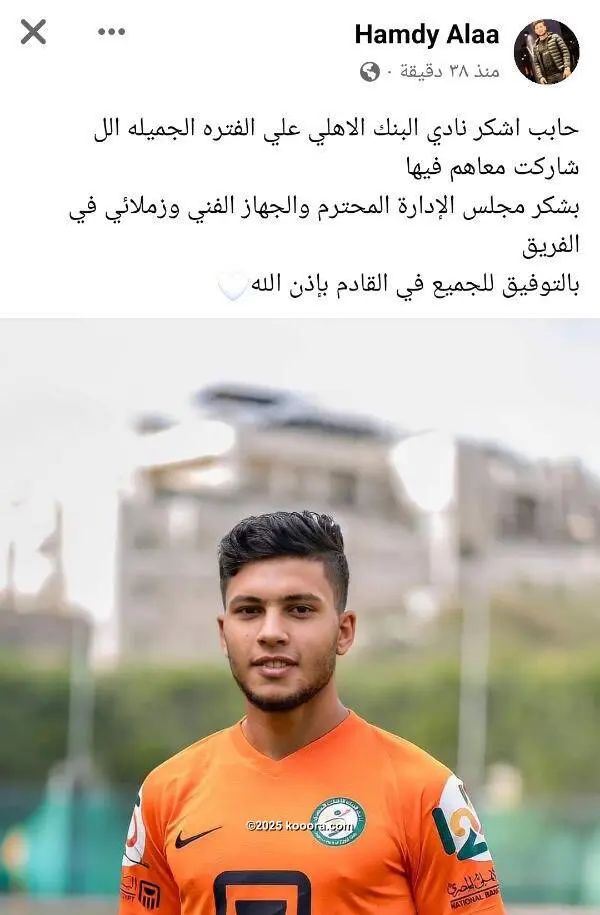Open Hamdy Alaa's profile by name
Screen dimensions: 600x915
(x=427, y=35)
